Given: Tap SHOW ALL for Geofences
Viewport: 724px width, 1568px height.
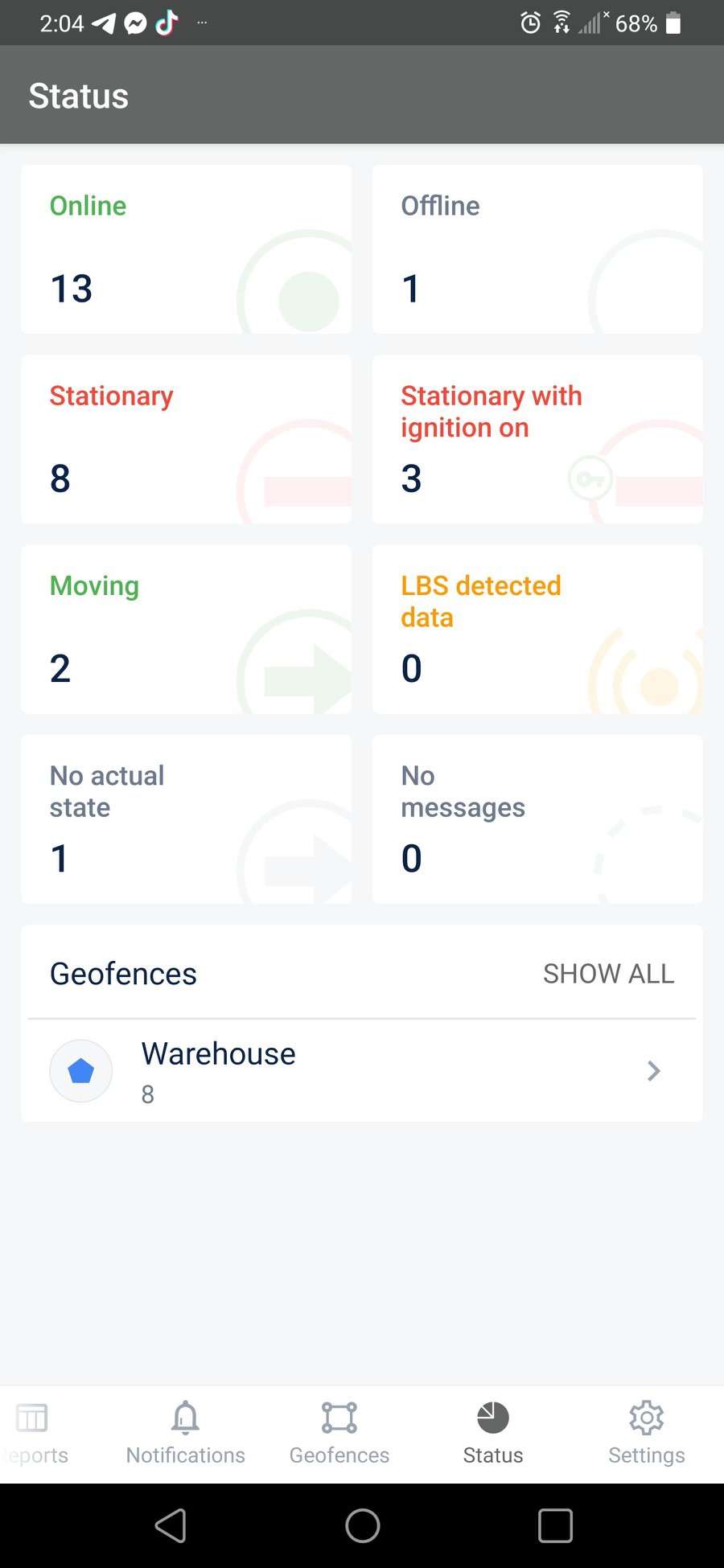Looking at the screenshot, I should point(608,974).
